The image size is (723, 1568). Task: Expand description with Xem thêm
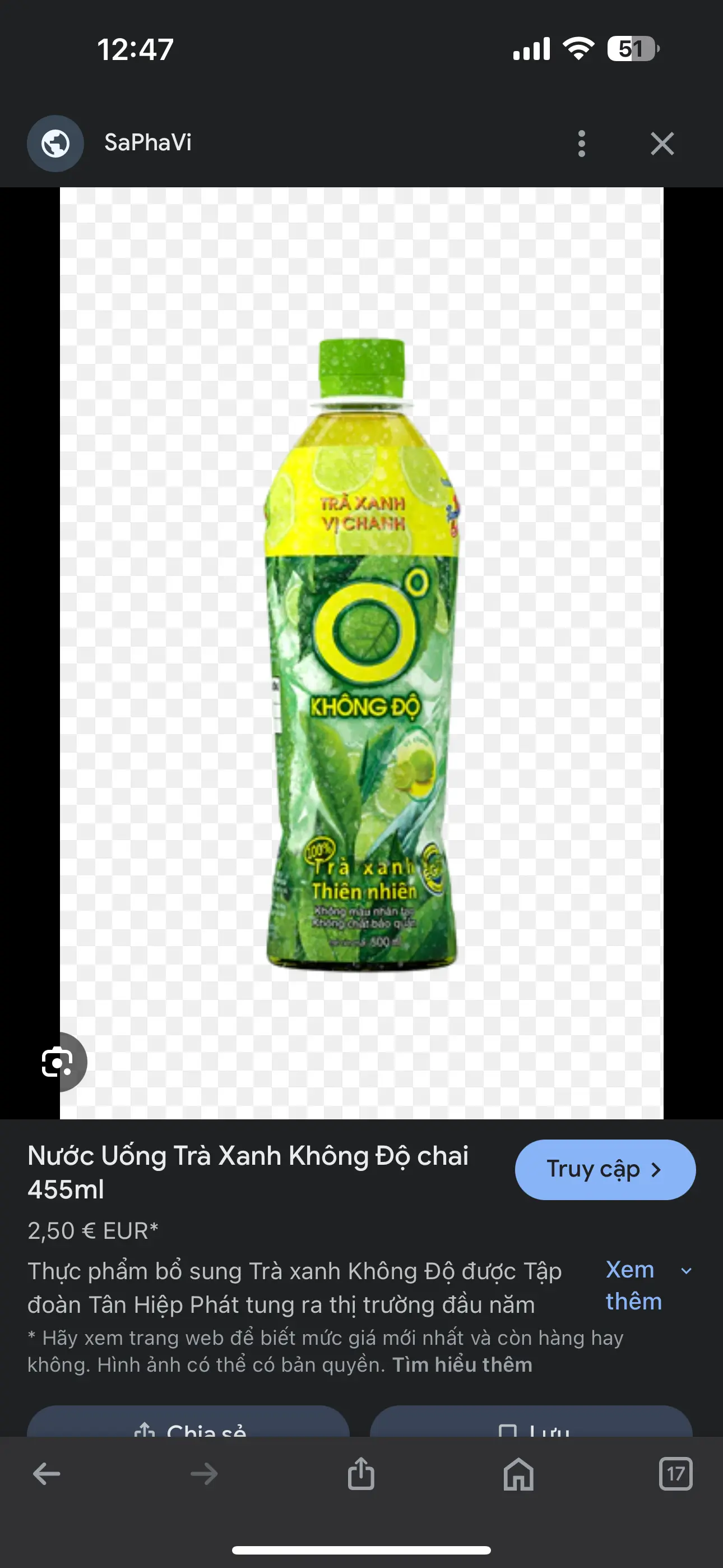[647, 1285]
